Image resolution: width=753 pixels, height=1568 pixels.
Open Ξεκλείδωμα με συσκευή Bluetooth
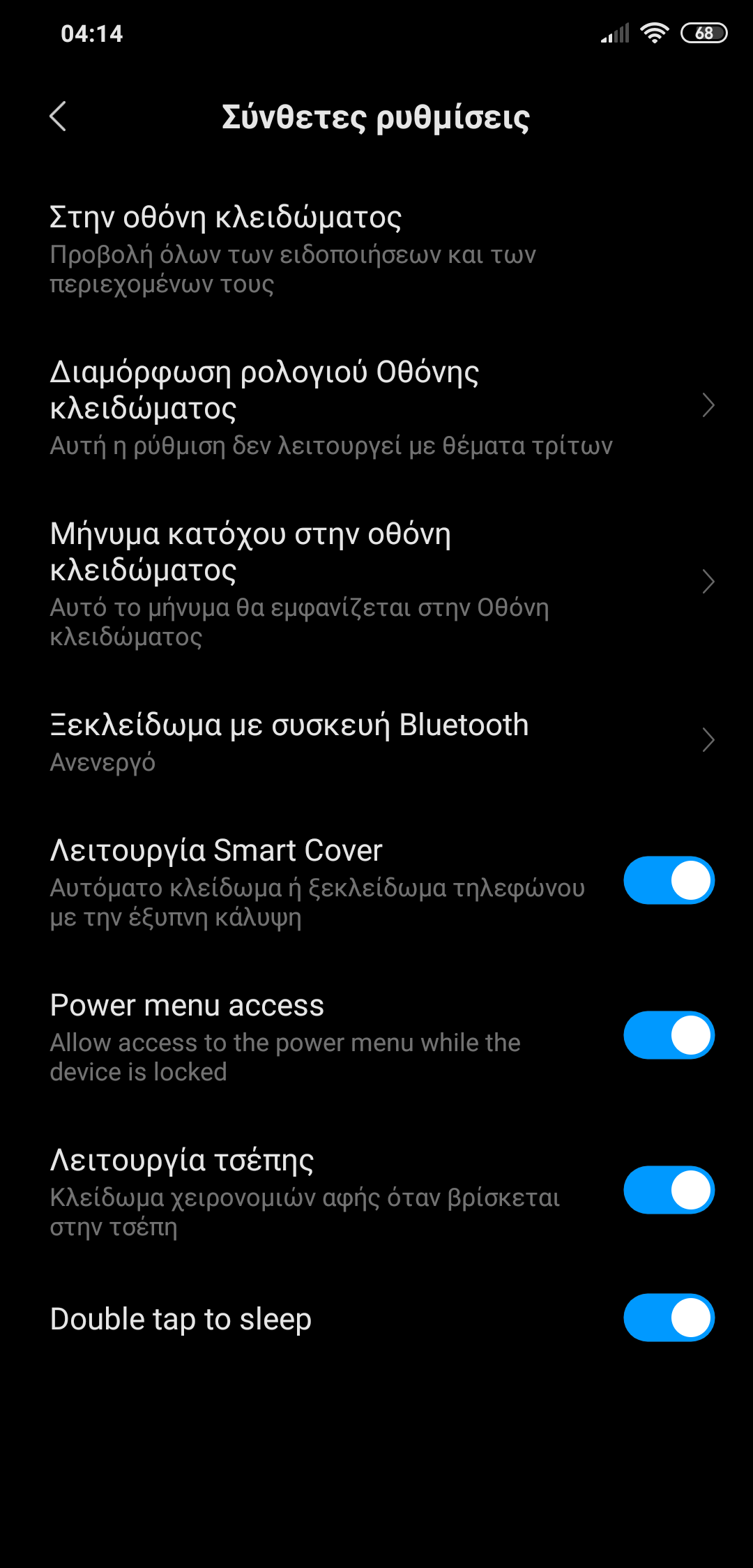376,741
